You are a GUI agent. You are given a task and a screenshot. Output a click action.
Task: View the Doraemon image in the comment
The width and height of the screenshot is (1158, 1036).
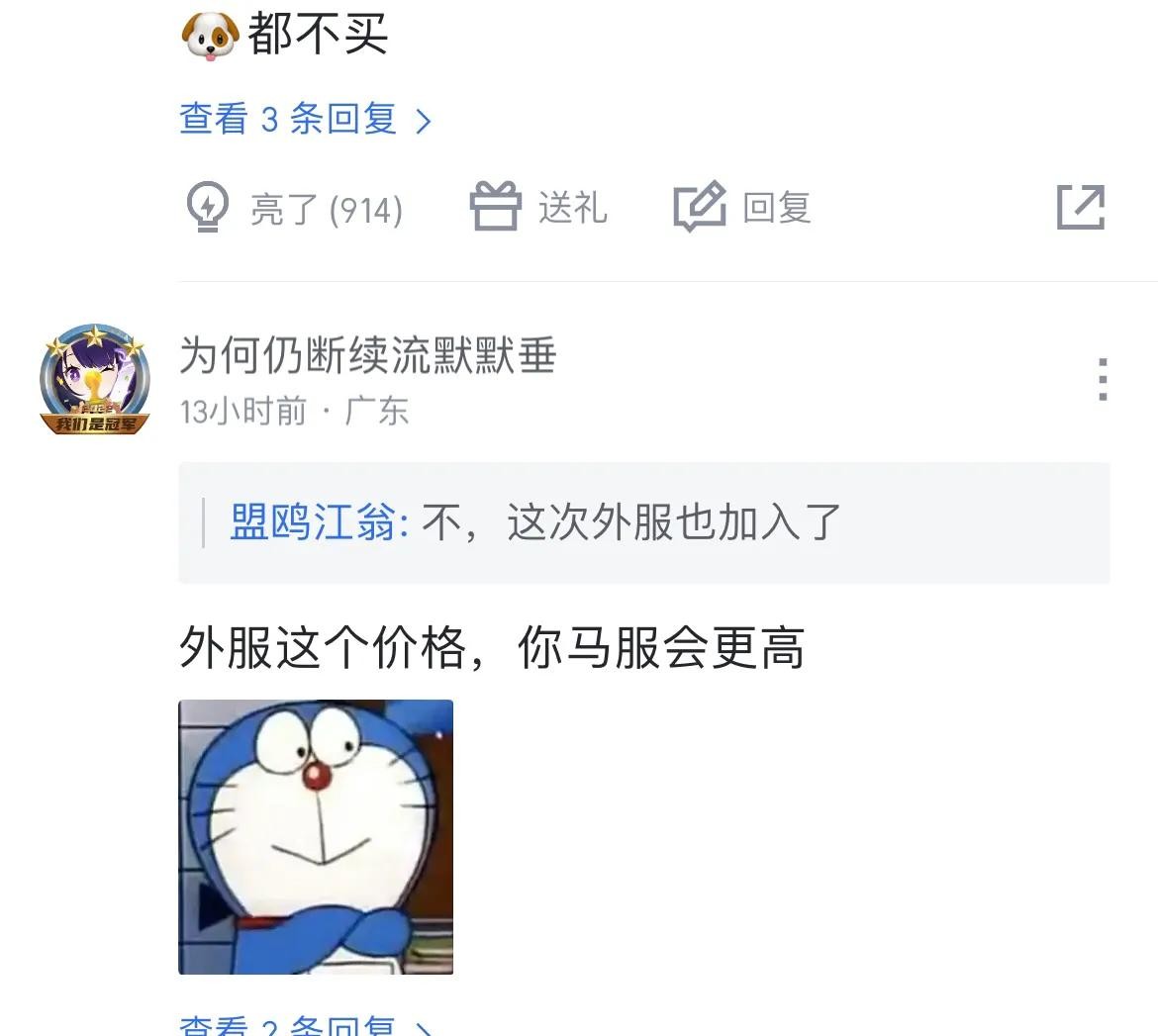click(x=316, y=837)
